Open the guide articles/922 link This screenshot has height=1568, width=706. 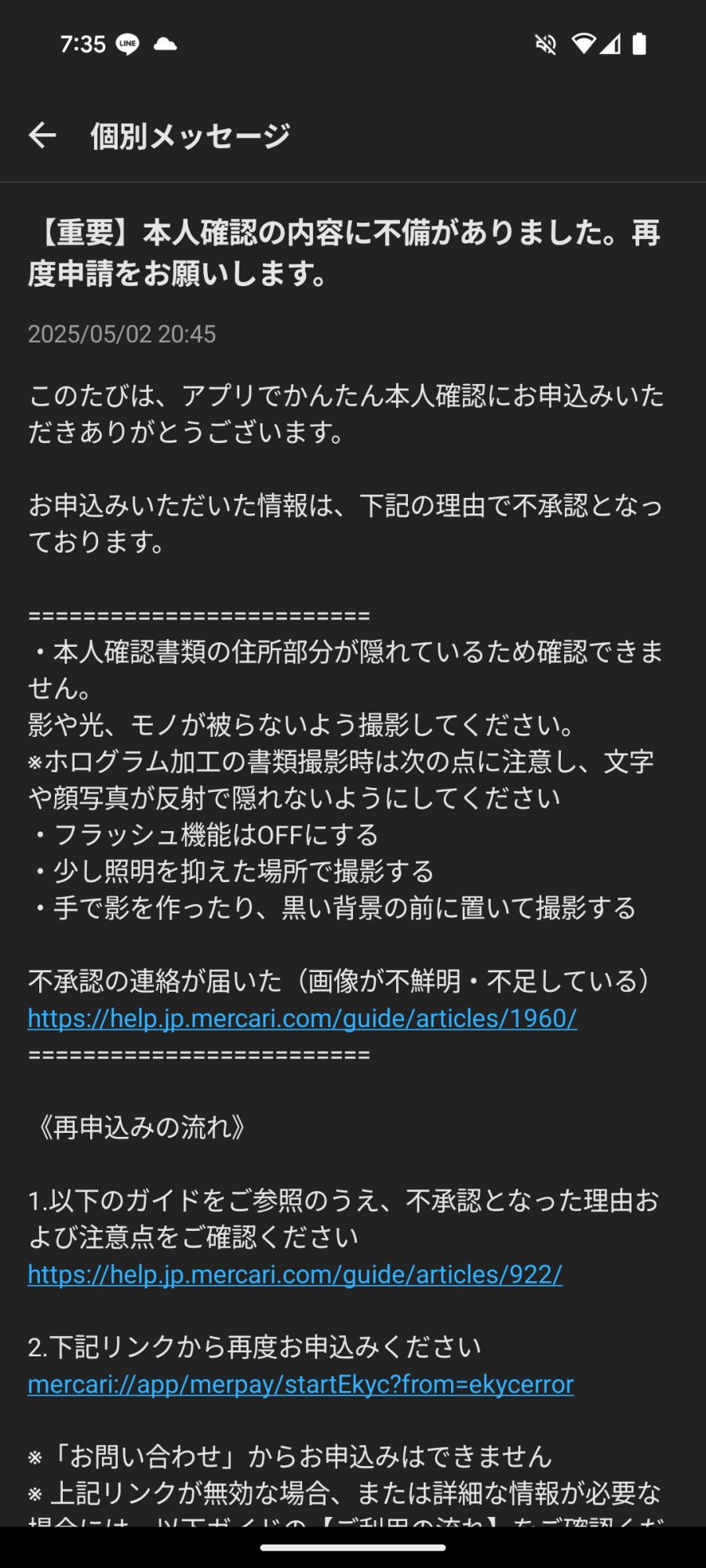[295, 1274]
